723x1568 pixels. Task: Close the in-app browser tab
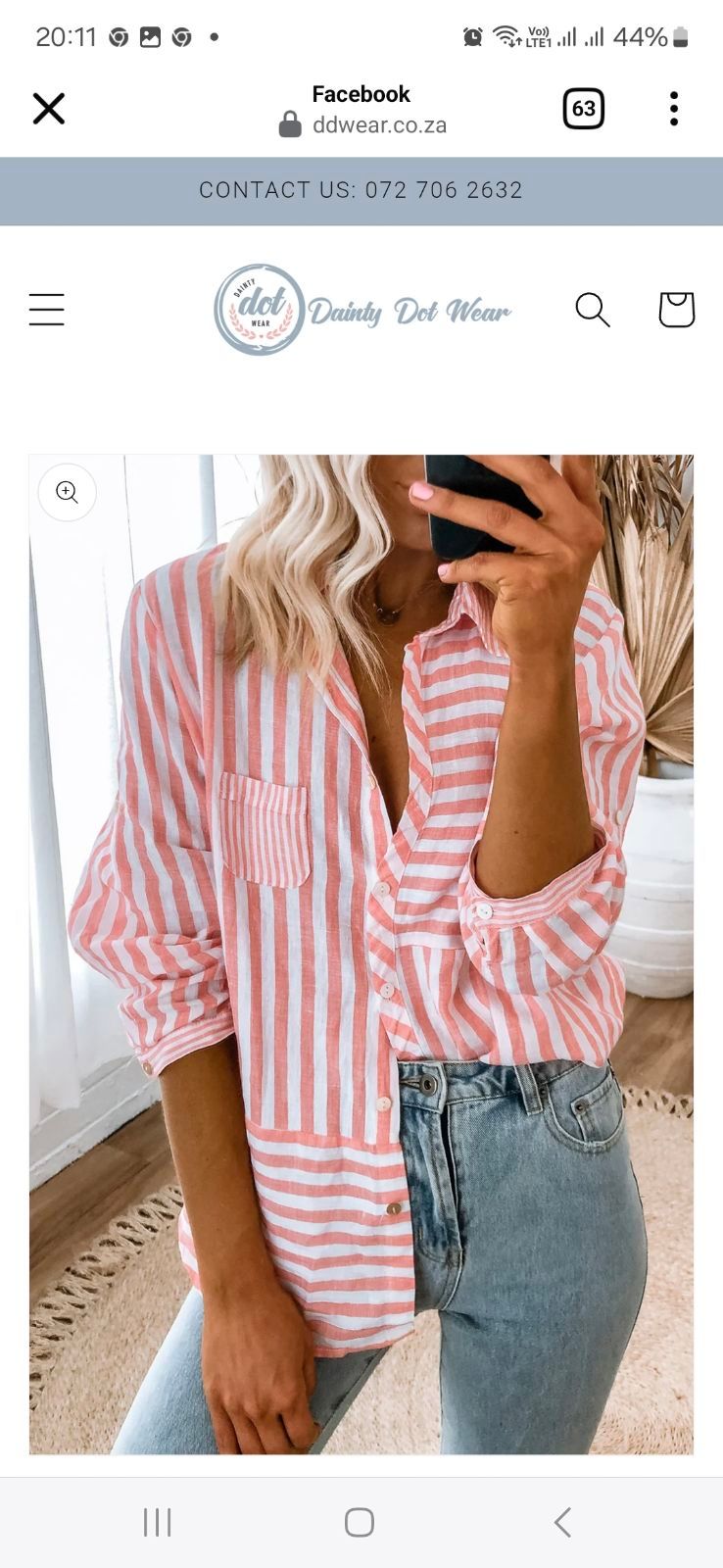click(48, 109)
